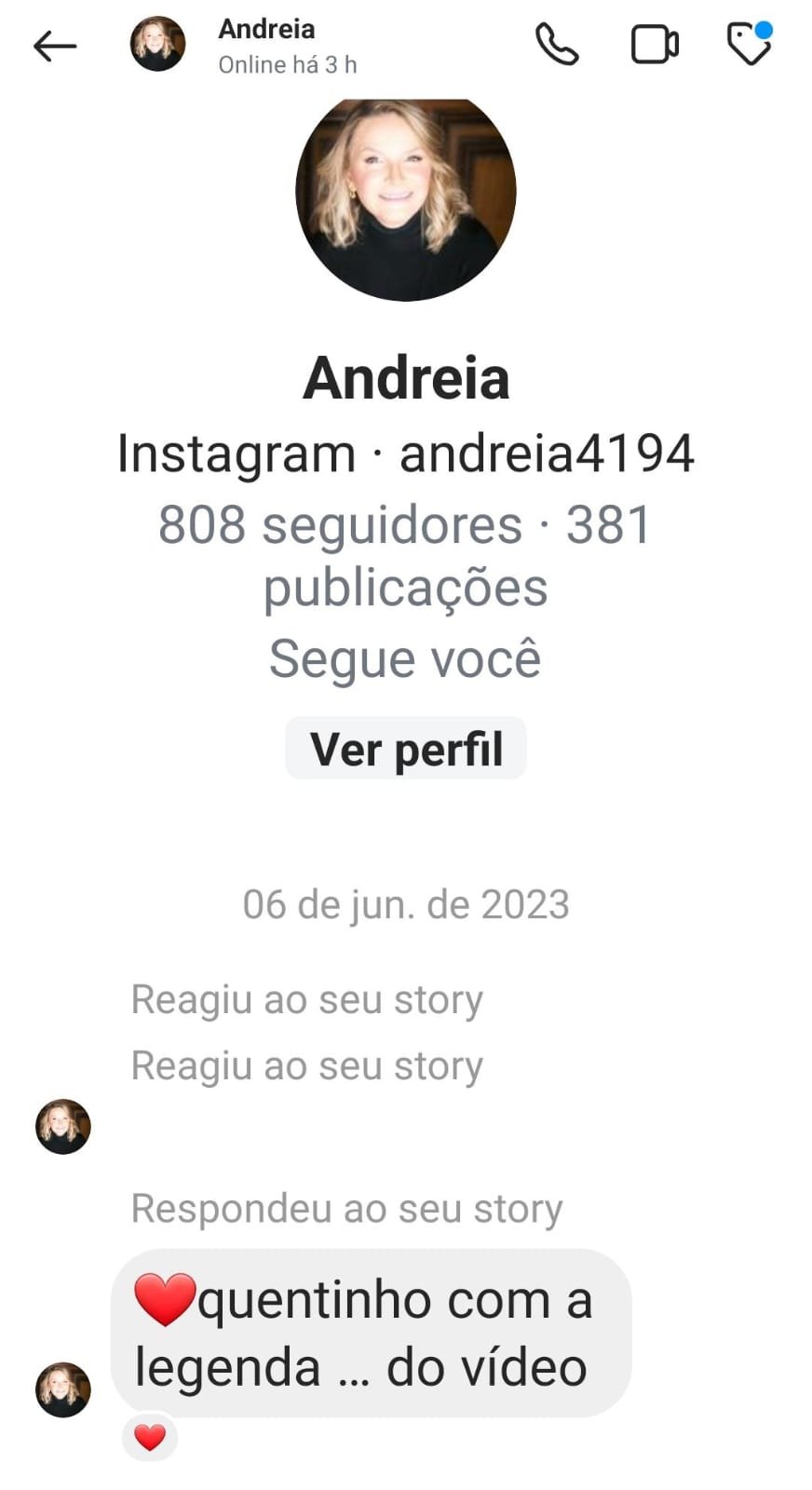Open Andreia's chat details from header name

click(x=266, y=30)
